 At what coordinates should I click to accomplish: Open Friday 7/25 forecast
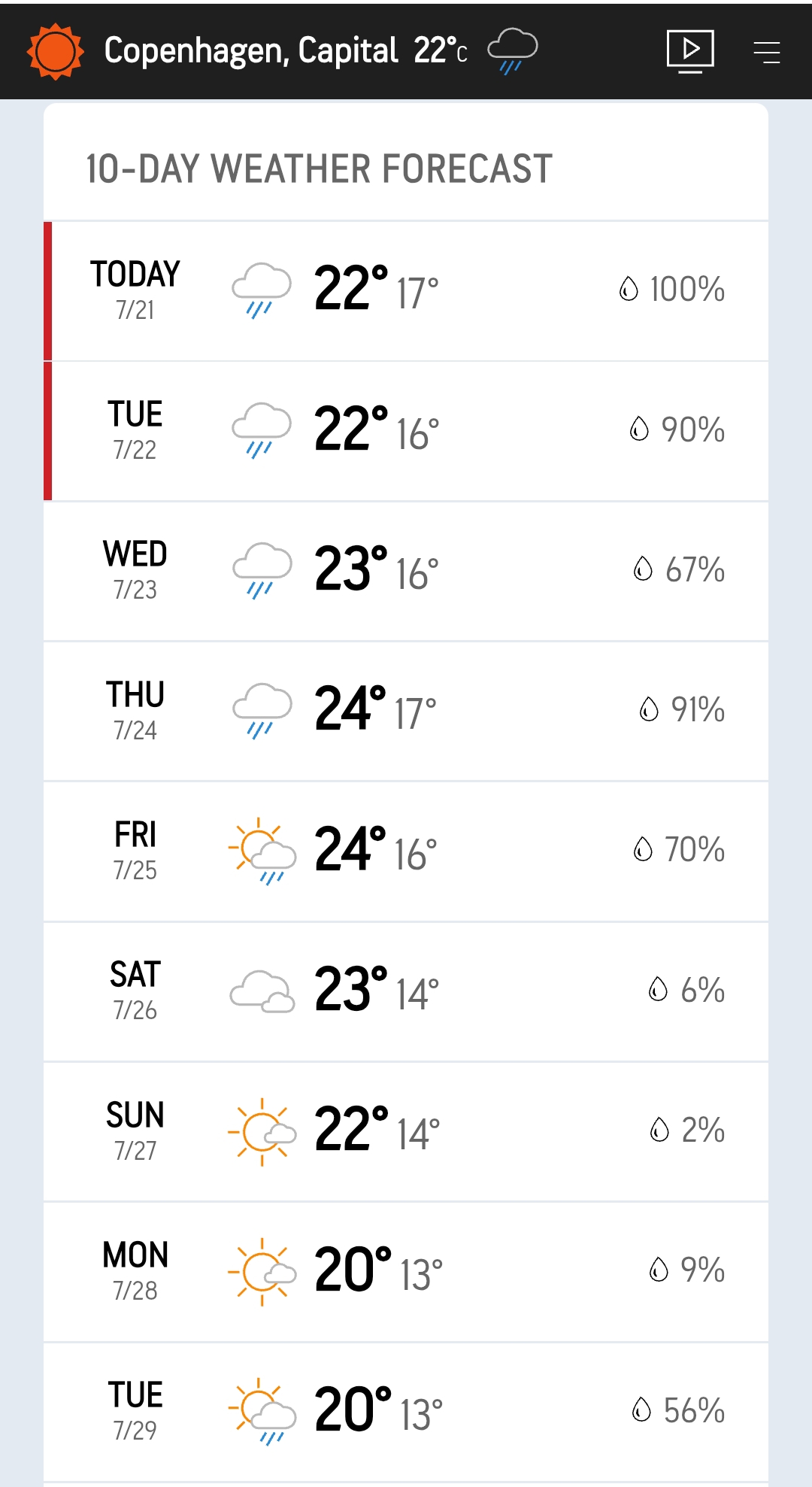tap(406, 851)
